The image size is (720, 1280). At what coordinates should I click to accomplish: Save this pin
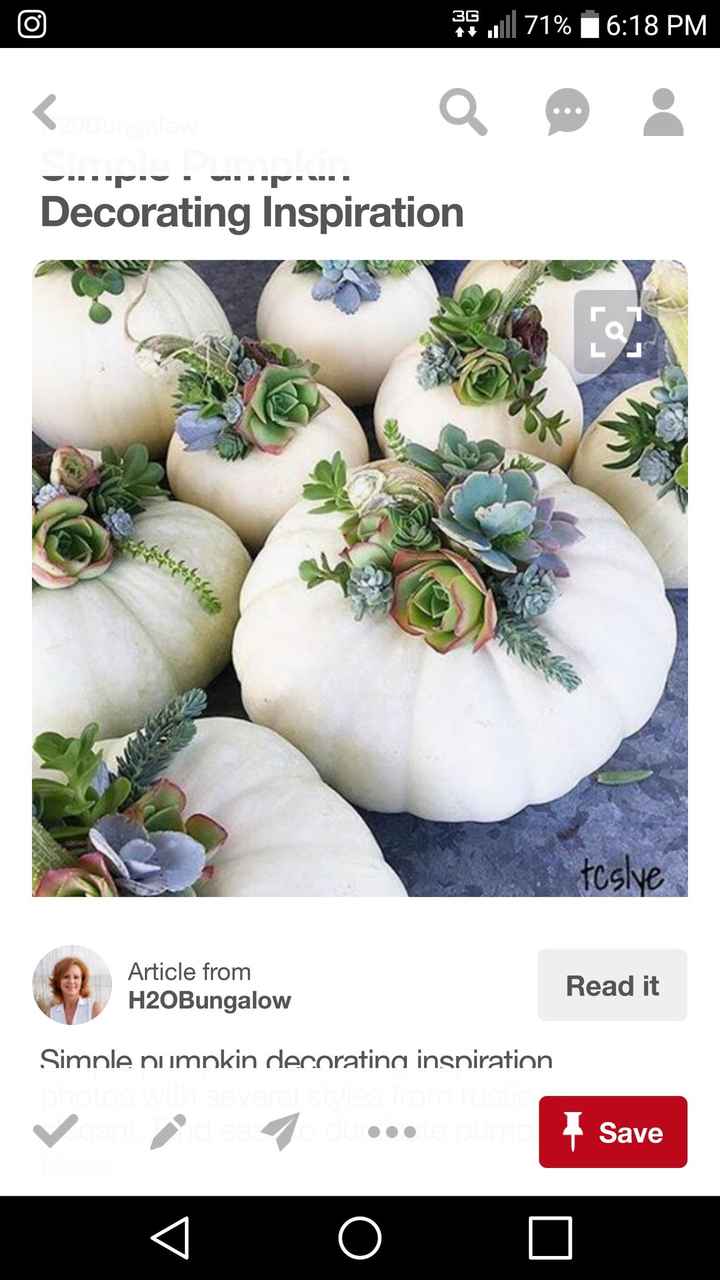coord(612,1132)
